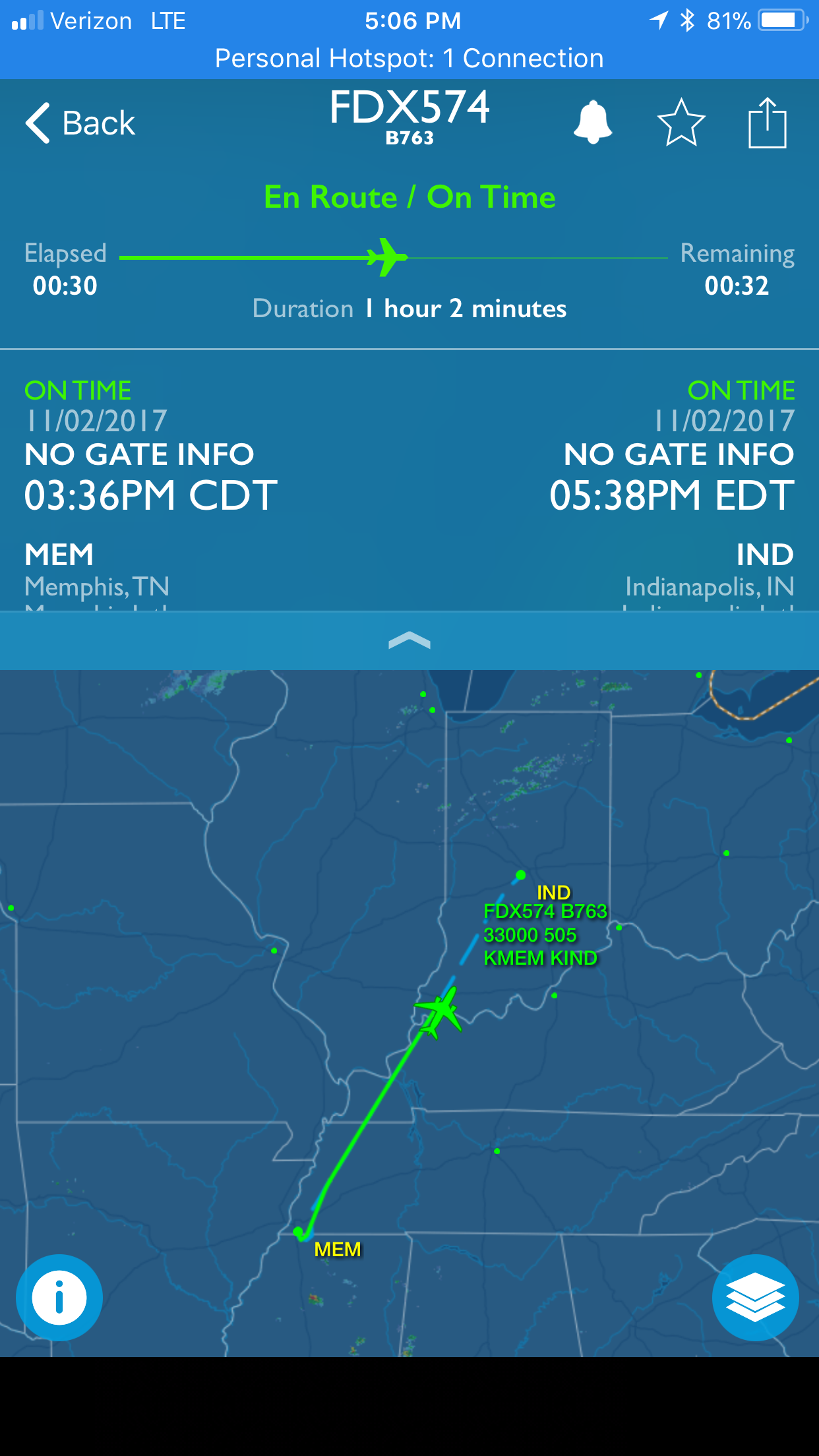Tap the FDX574 aircraft on the map
The height and width of the screenshot is (1456, 819).
click(x=438, y=1013)
